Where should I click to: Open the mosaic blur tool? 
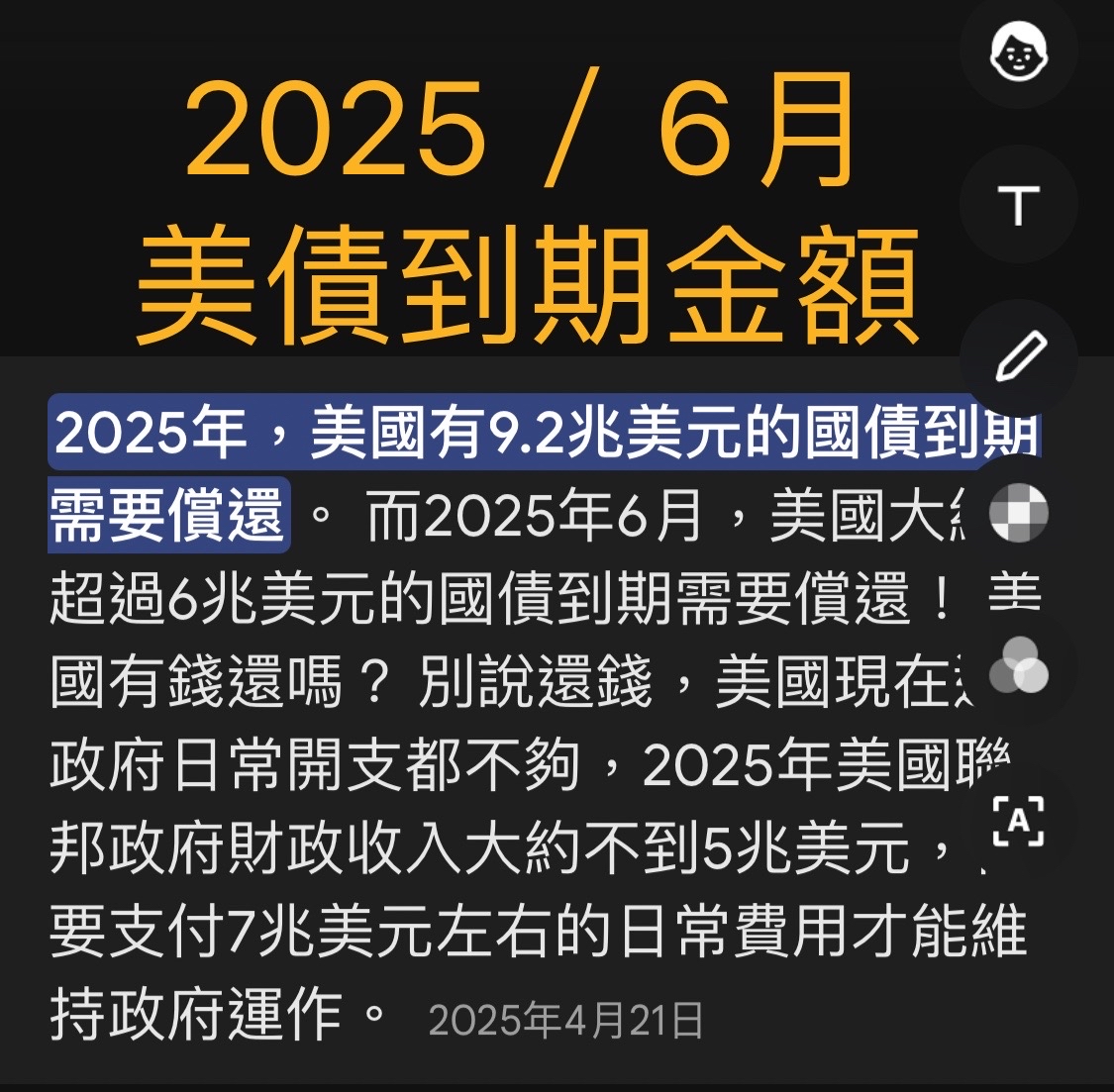[1019, 513]
